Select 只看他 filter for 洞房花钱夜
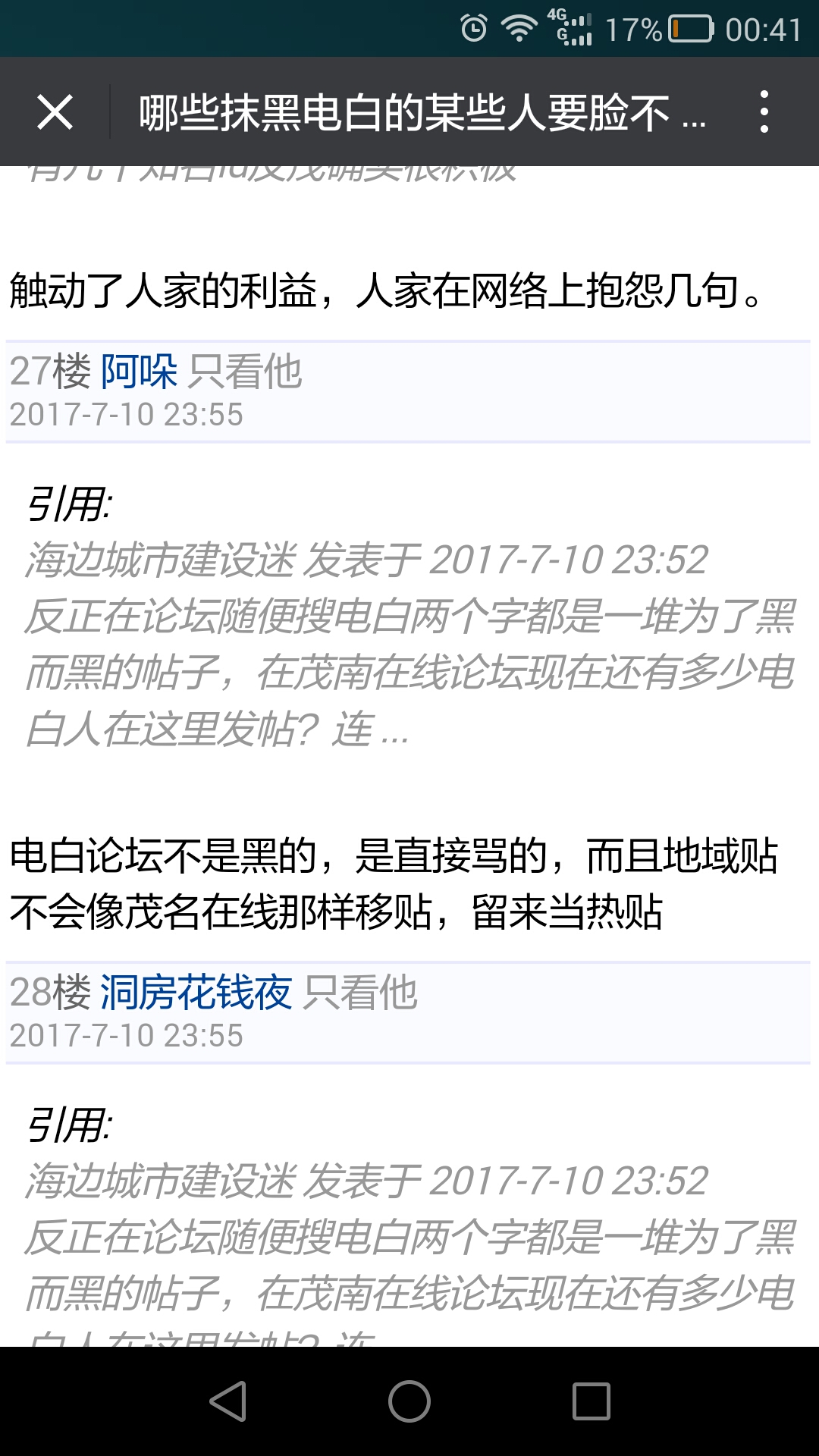The image size is (819, 1456). (359, 991)
